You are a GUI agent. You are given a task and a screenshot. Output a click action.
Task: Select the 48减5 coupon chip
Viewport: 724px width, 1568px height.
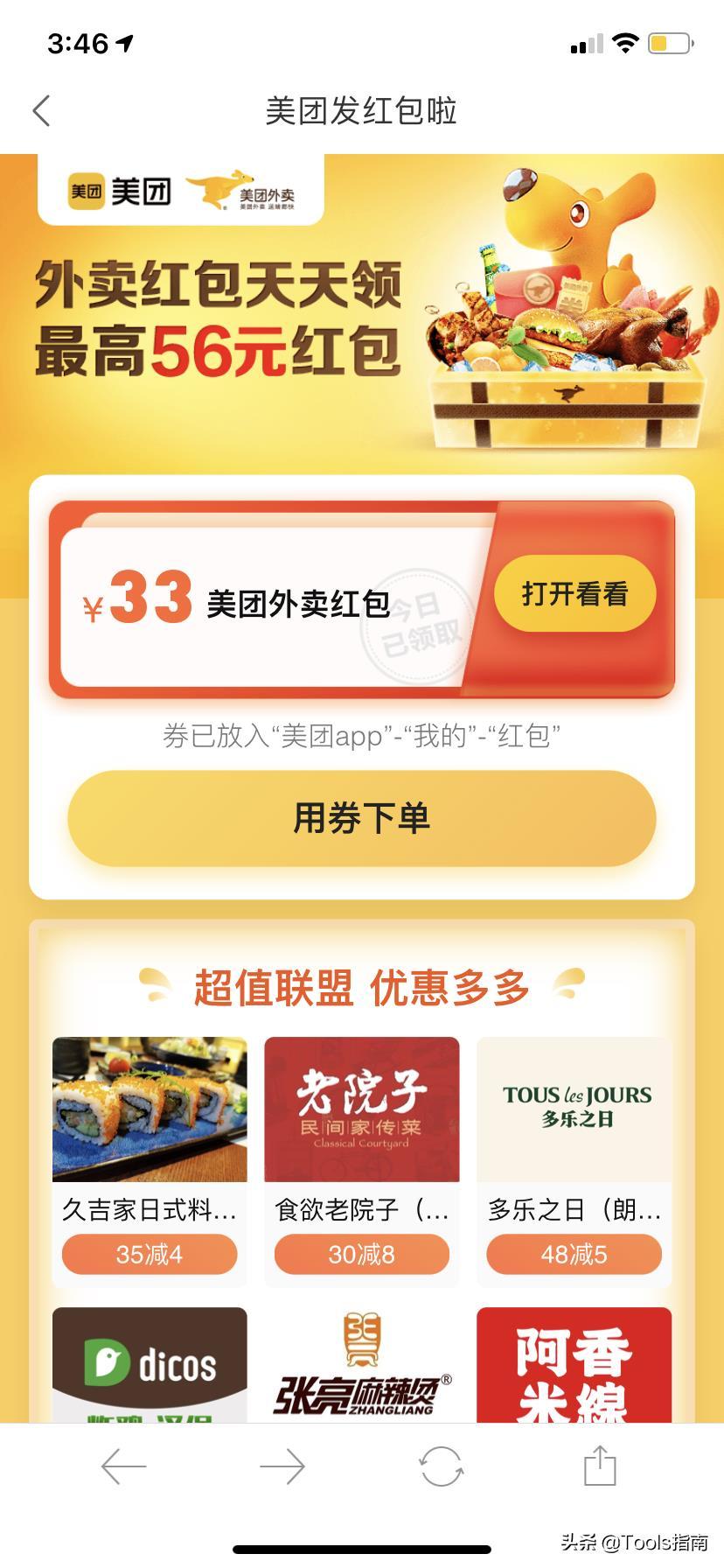tap(574, 1254)
